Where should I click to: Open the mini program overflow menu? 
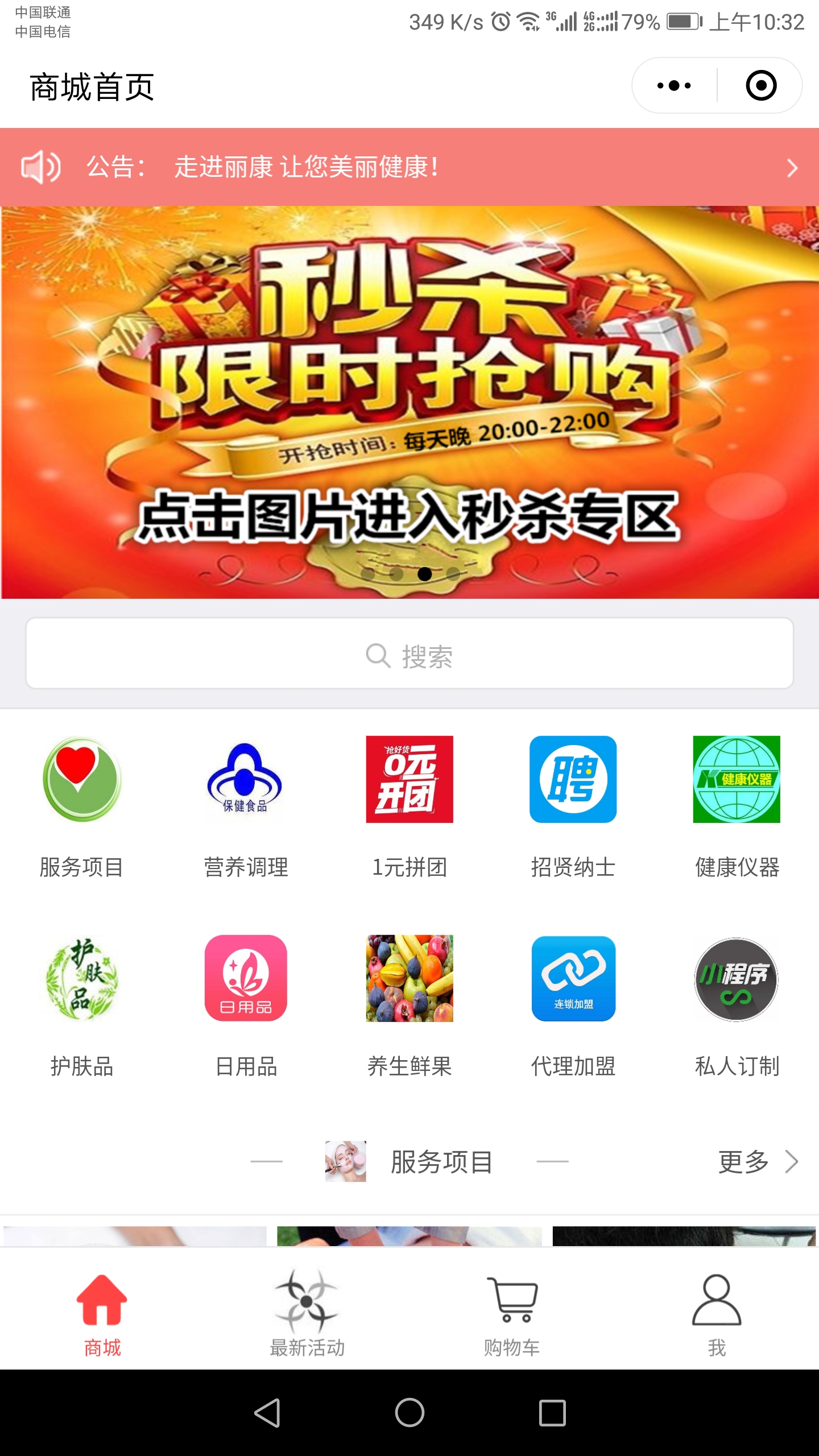[674, 86]
